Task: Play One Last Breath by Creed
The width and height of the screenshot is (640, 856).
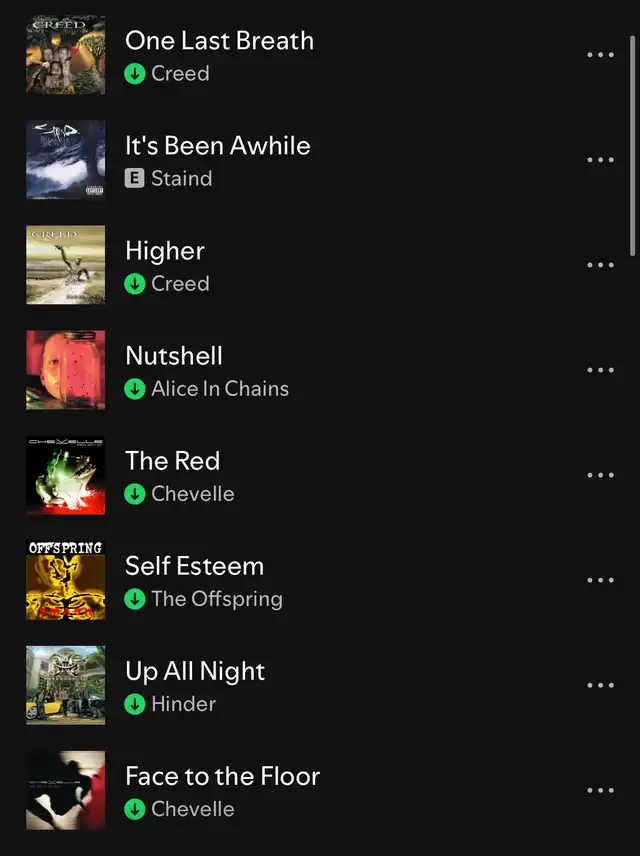Action: pos(219,41)
